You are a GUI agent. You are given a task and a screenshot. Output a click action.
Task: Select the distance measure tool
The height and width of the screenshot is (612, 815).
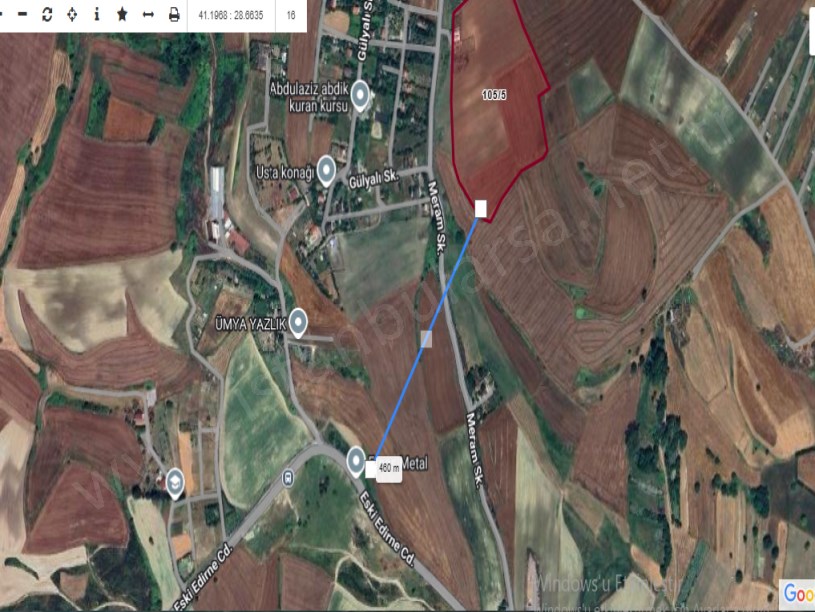(148, 15)
